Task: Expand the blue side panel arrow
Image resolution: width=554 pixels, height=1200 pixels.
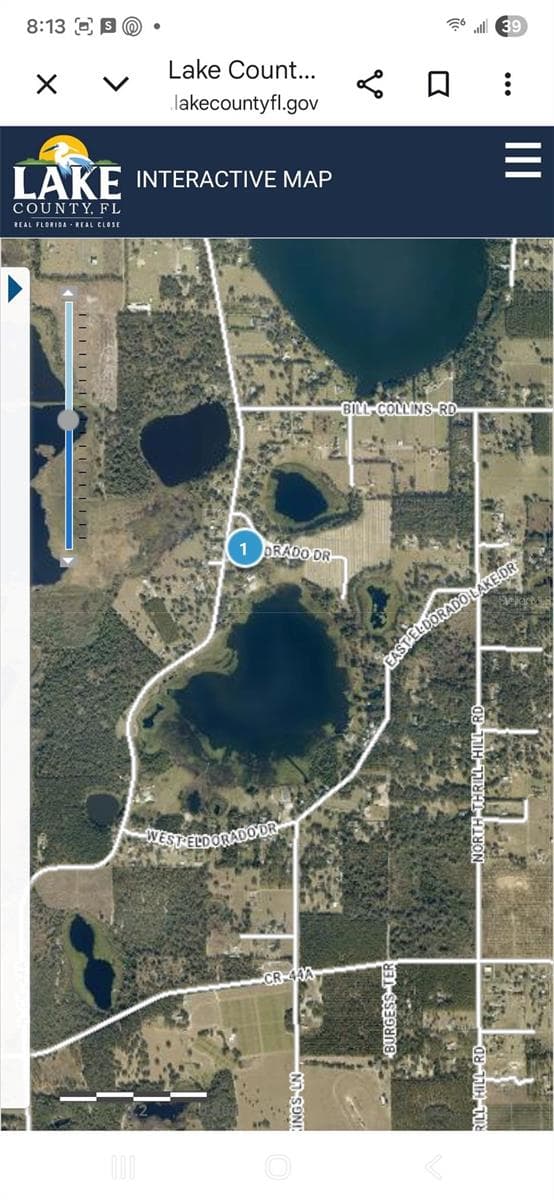Action: click(x=15, y=289)
